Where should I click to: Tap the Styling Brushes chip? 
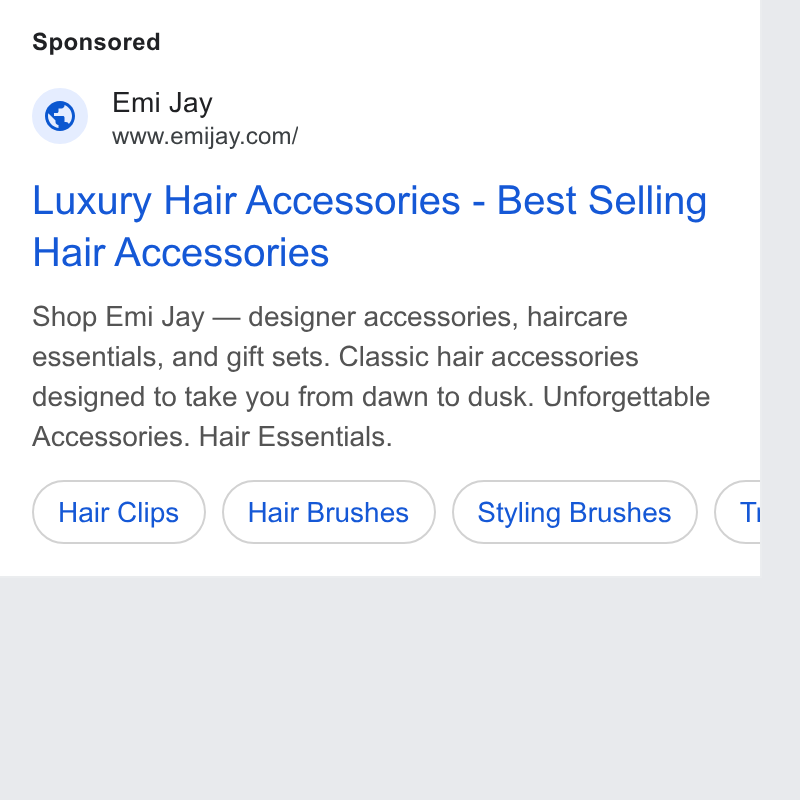(574, 512)
